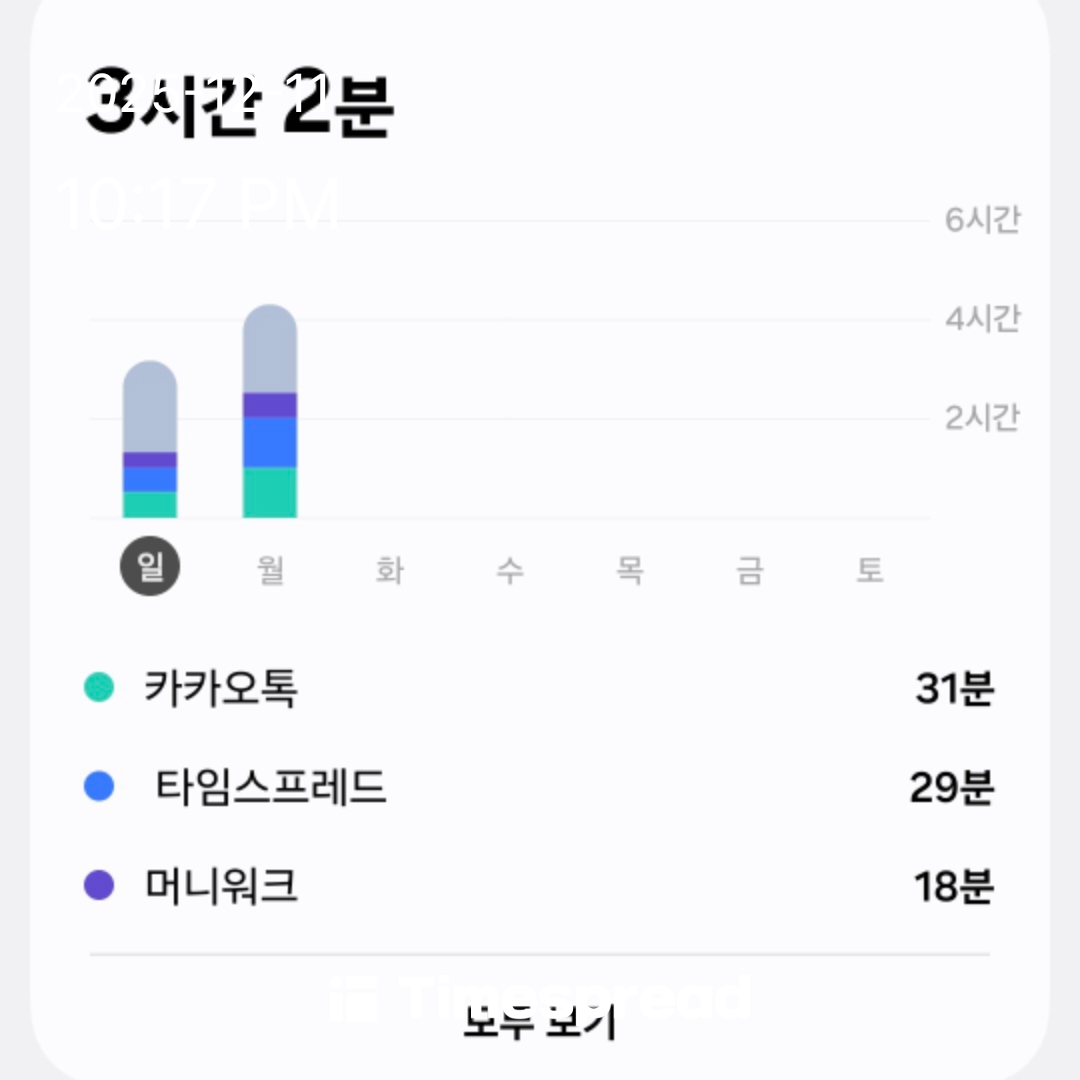The width and height of the screenshot is (1080, 1080).
Task: Select Wednesday (수) in the weekly chart
Action: pyautogui.click(x=510, y=570)
